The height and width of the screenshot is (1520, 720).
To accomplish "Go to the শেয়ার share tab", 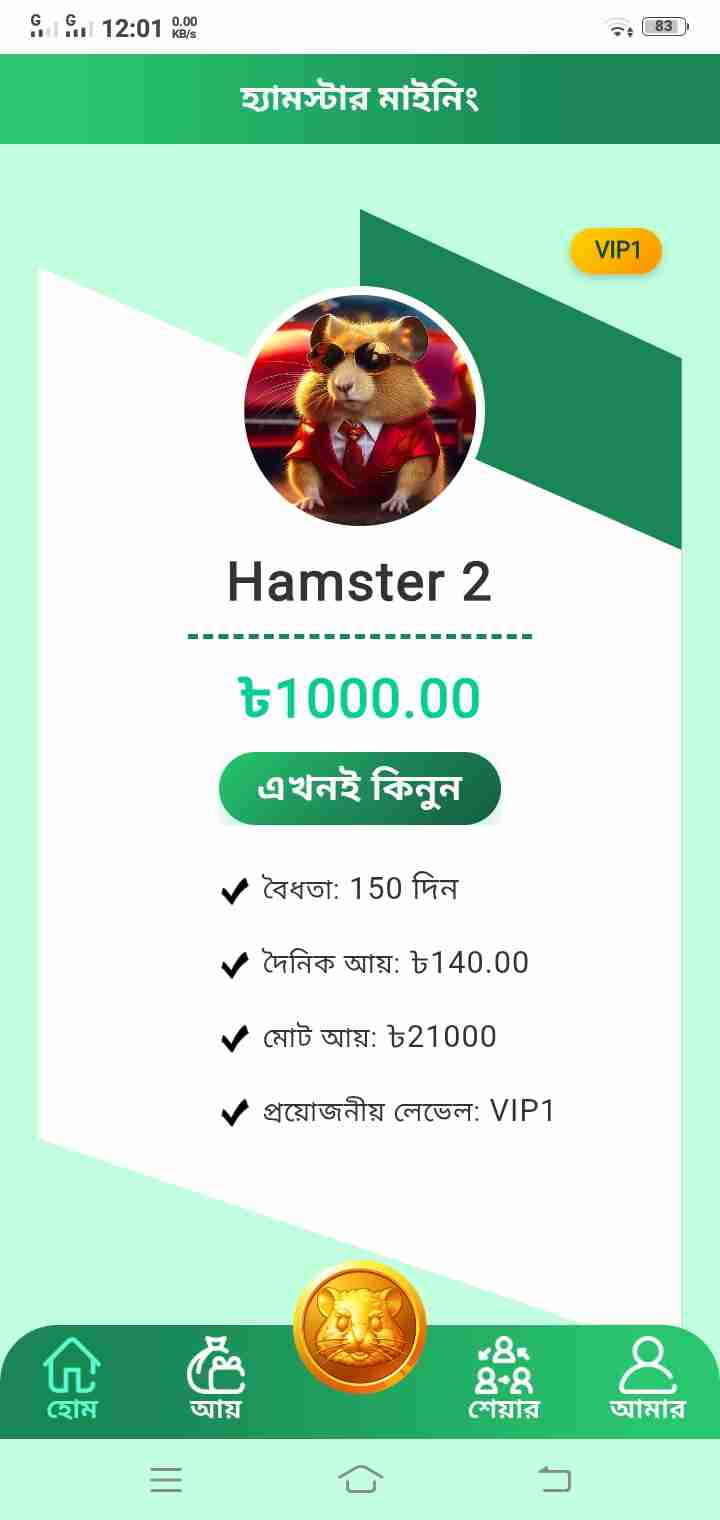I will coord(504,1380).
